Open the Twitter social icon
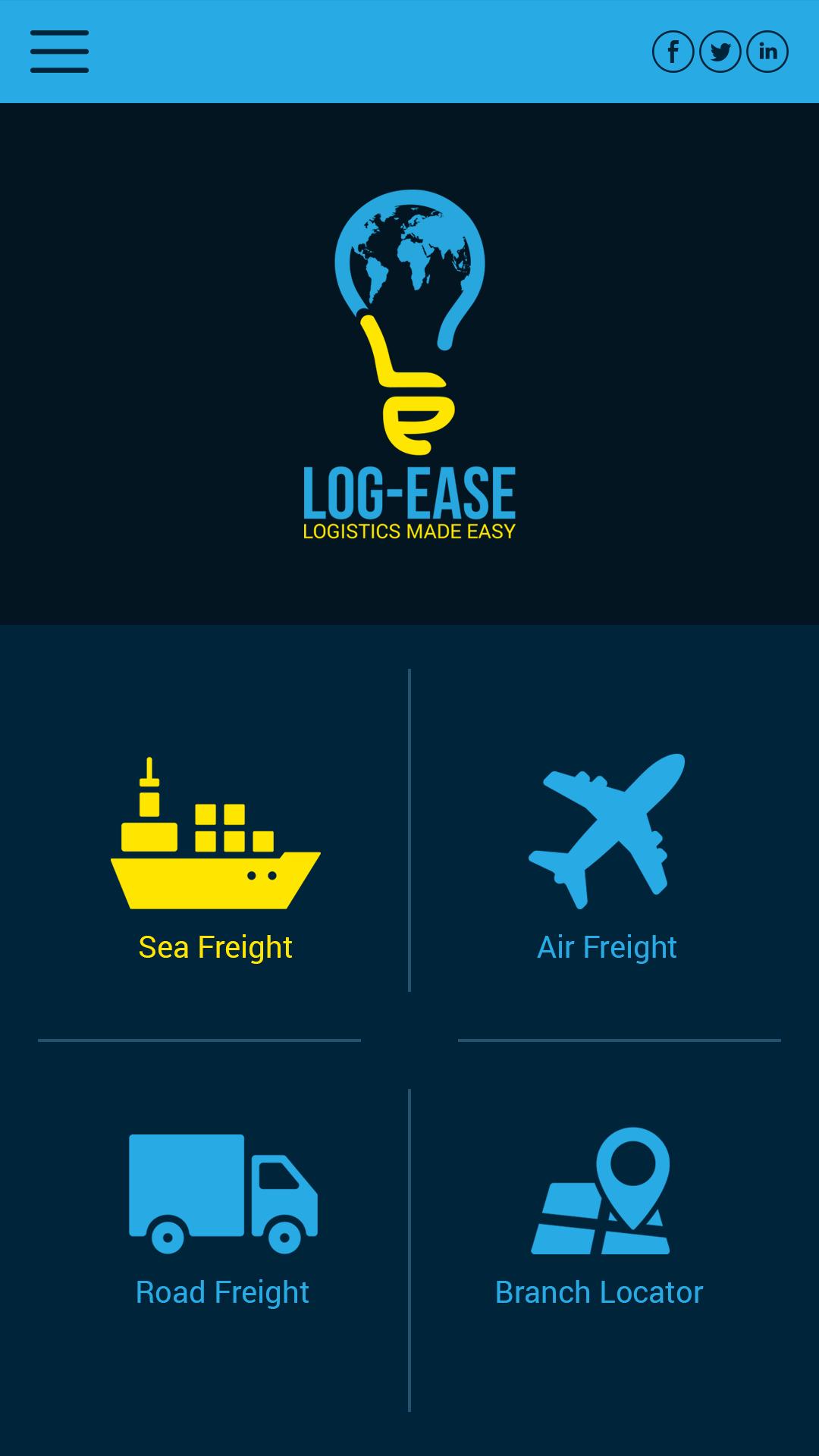Screen dimensions: 819x1456 click(719, 52)
